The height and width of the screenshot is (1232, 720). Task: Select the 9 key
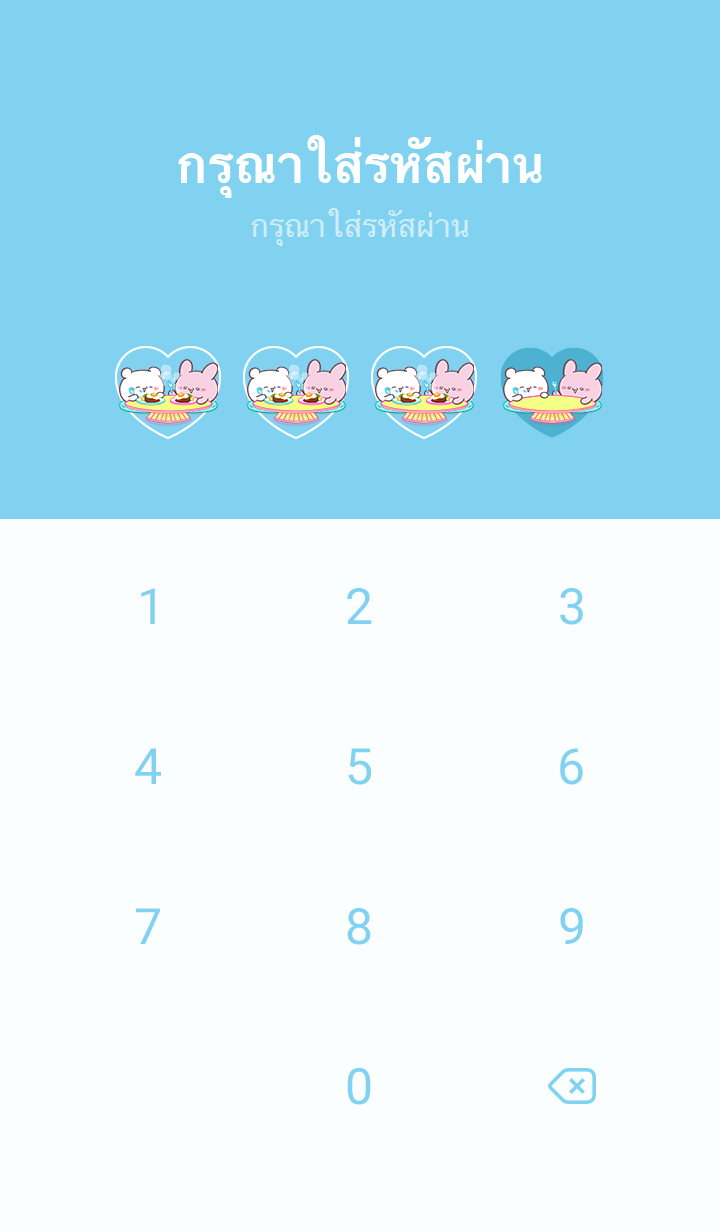[x=571, y=927]
